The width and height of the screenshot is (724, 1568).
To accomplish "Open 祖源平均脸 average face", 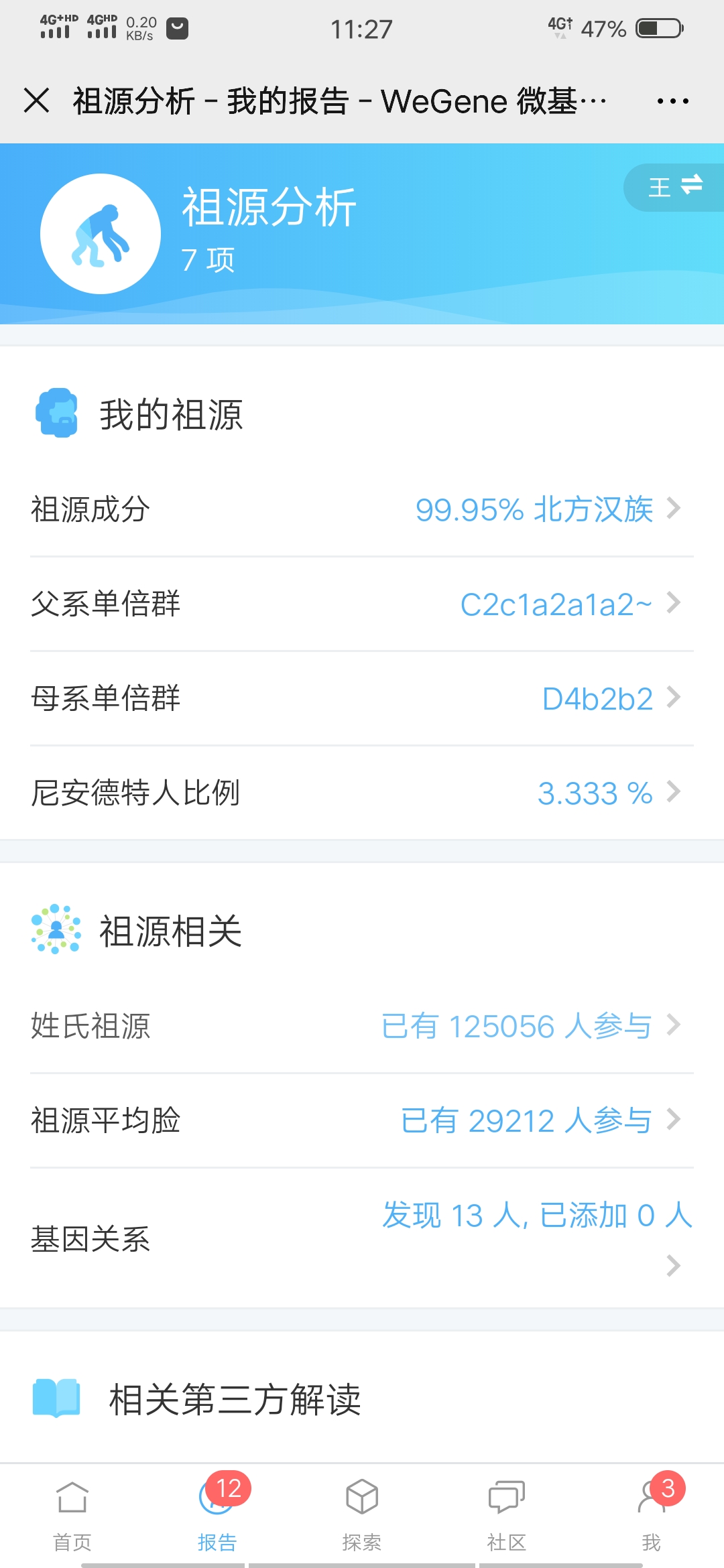I will pos(362,1120).
